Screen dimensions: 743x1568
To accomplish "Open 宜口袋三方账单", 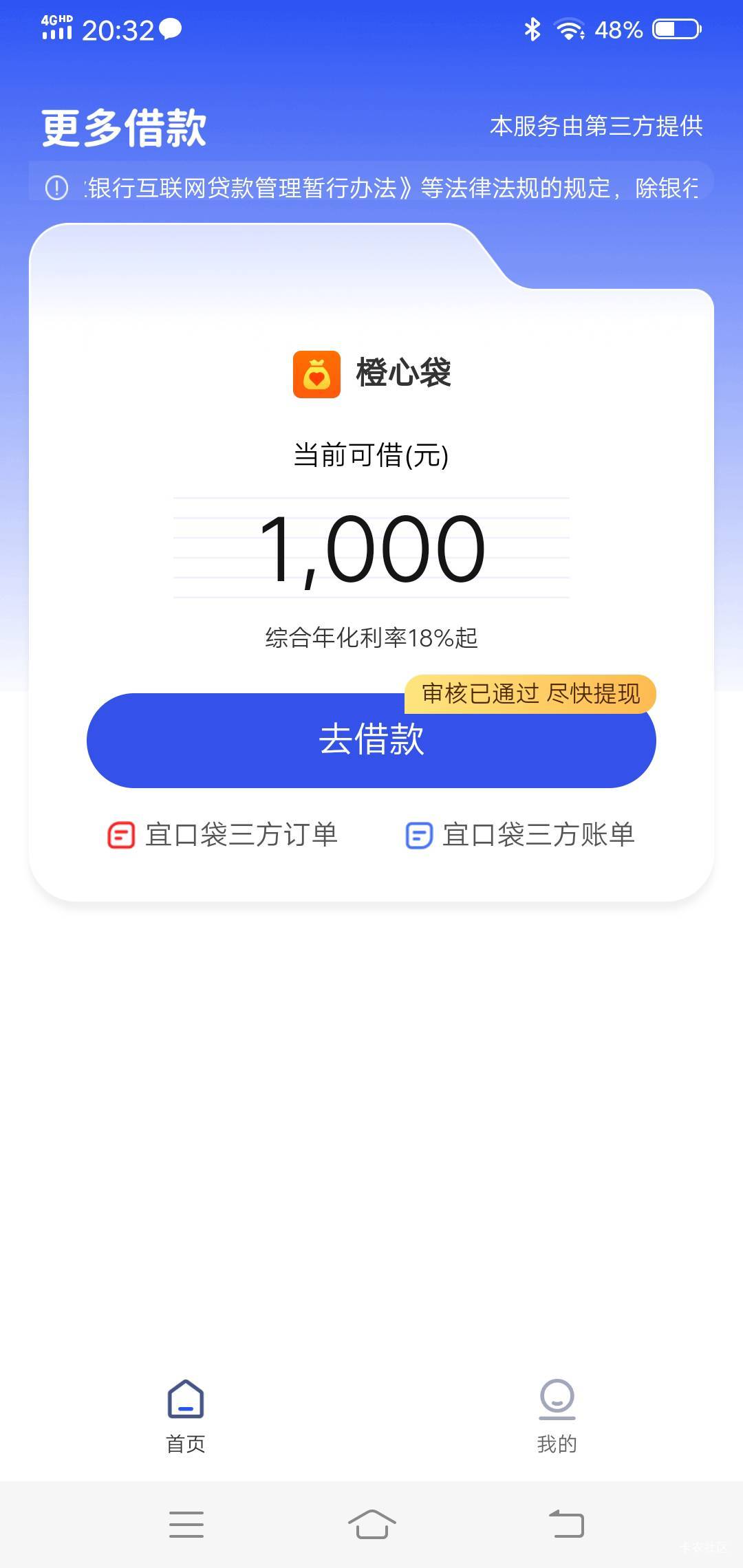I will click(x=520, y=835).
